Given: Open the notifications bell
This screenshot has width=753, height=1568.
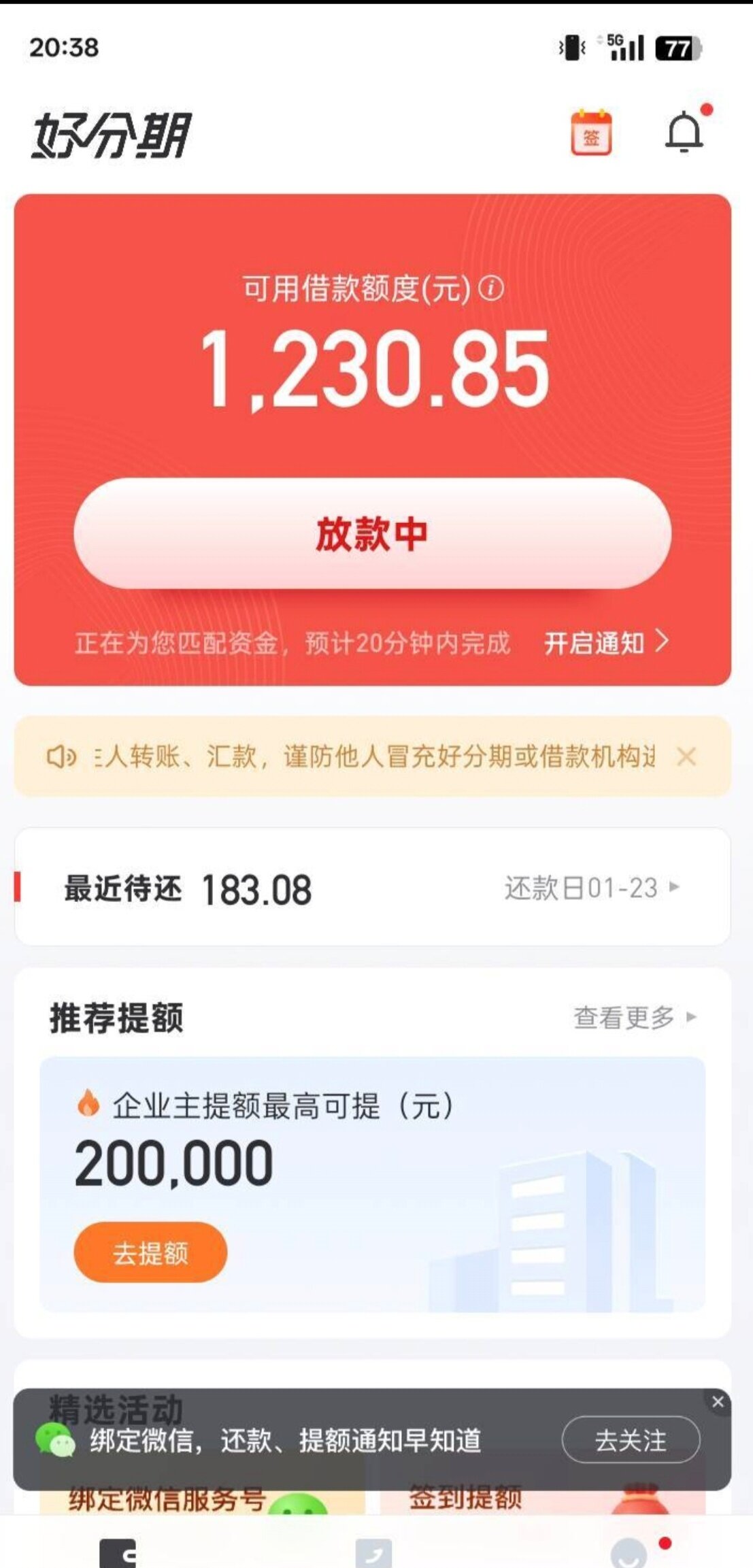Looking at the screenshot, I should 684,132.
